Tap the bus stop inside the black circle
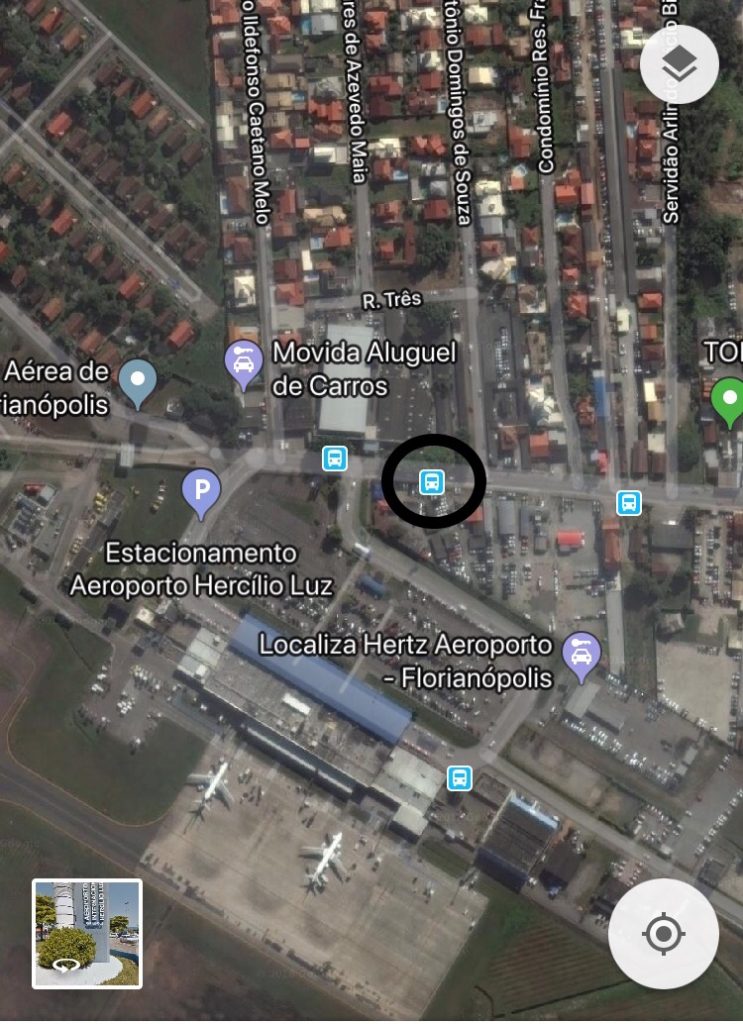 431,481
